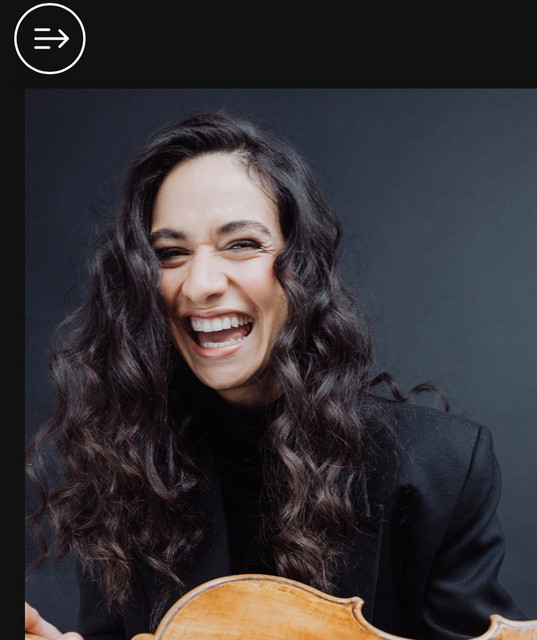The image size is (537, 640).
Task: Open the violinist photo
Action: point(281,364)
